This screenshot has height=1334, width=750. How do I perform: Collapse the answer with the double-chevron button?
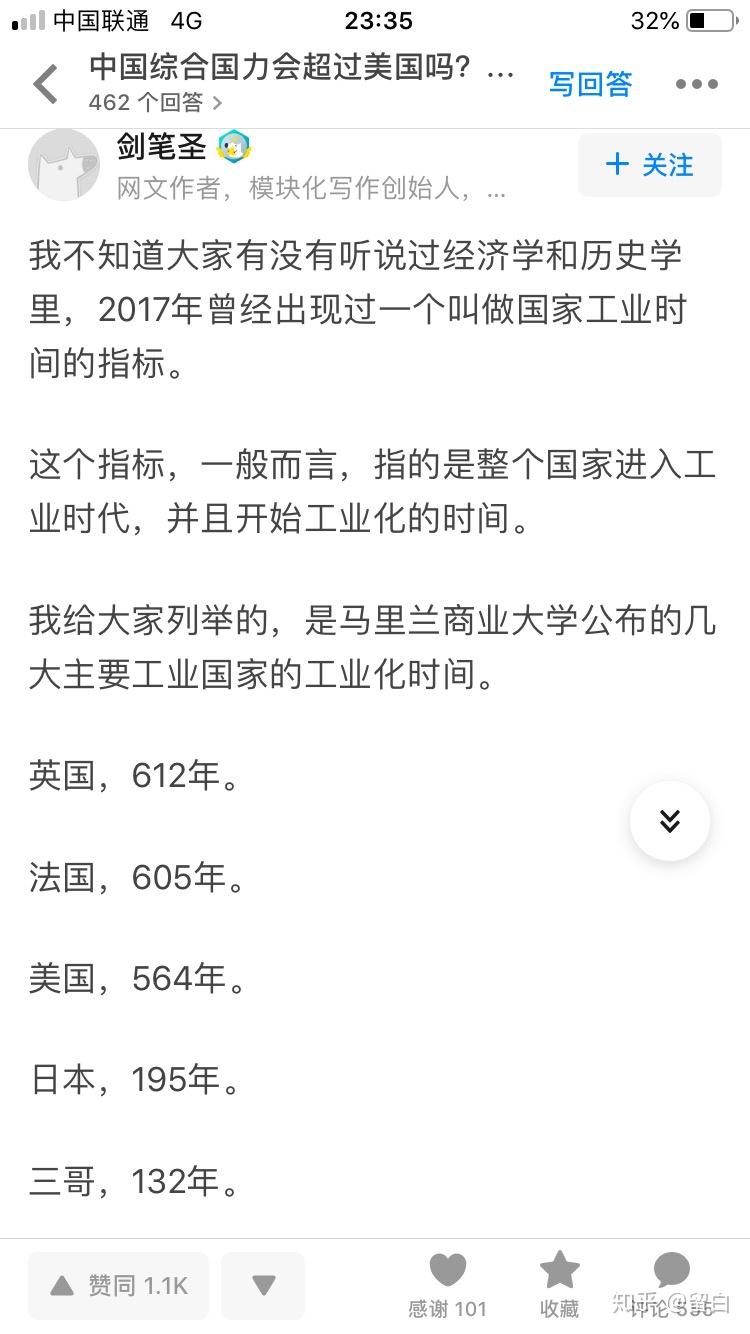pos(669,820)
